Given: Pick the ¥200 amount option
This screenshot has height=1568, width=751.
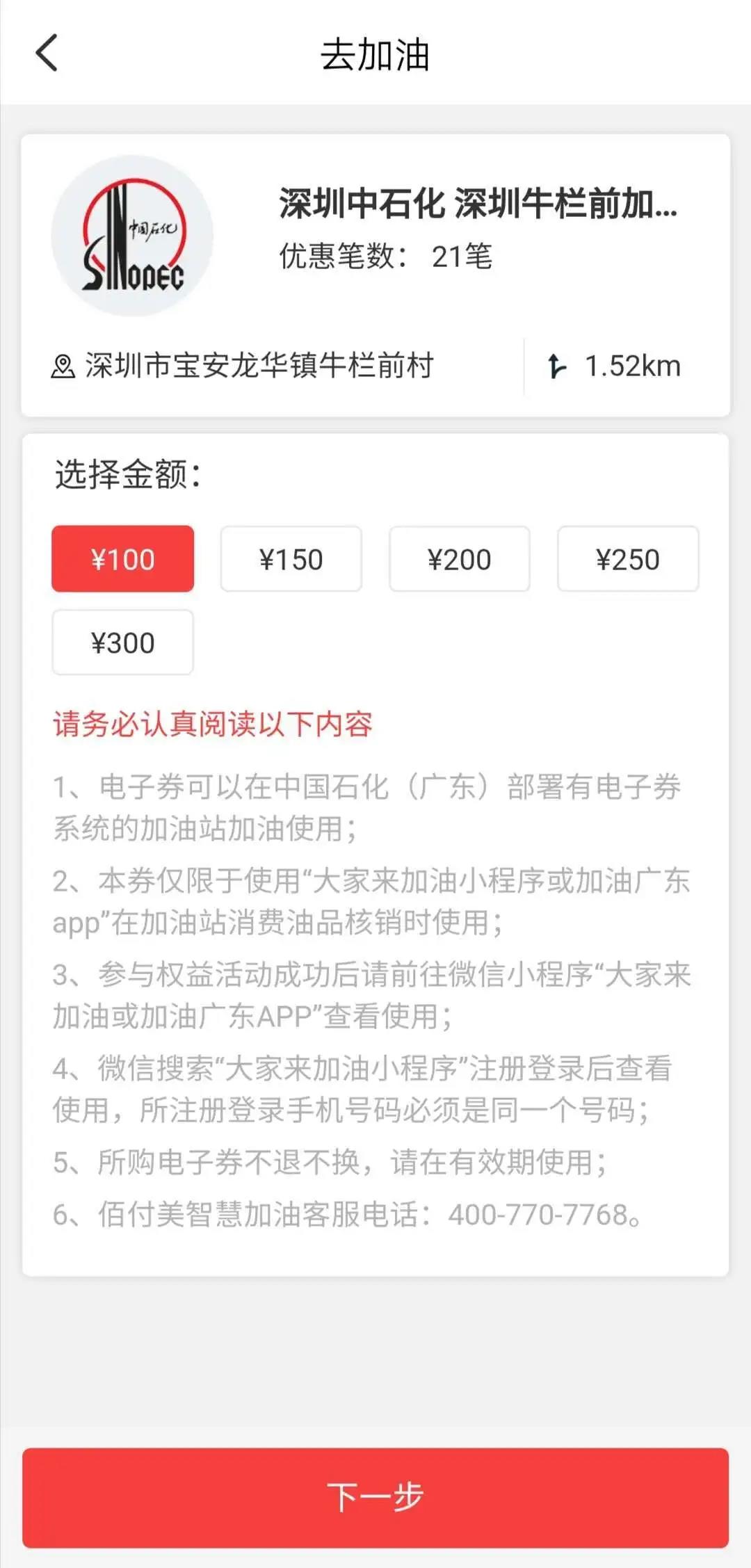Looking at the screenshot, I should pyautogui.click(x=460, y=559).
